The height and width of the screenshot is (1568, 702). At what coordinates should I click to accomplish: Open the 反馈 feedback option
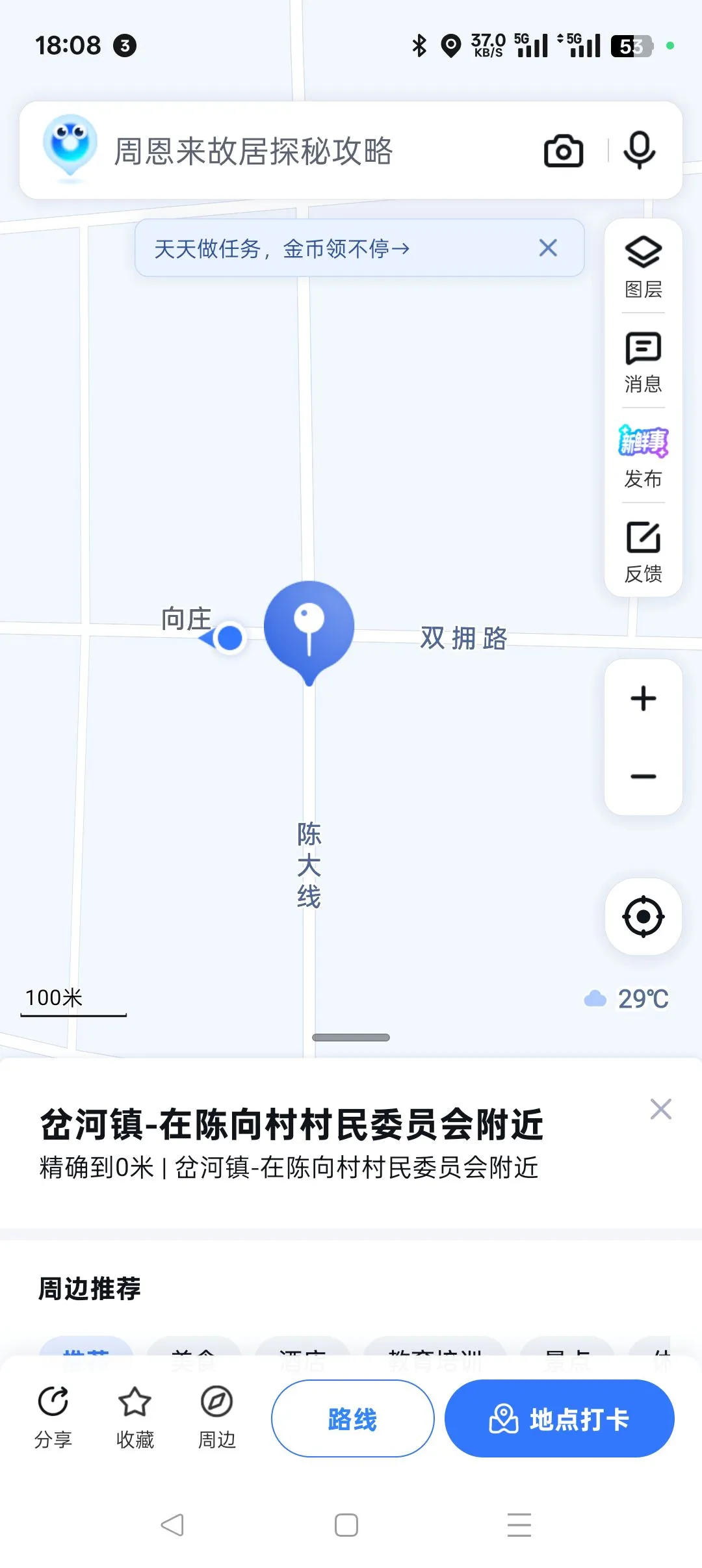point(643,551)
